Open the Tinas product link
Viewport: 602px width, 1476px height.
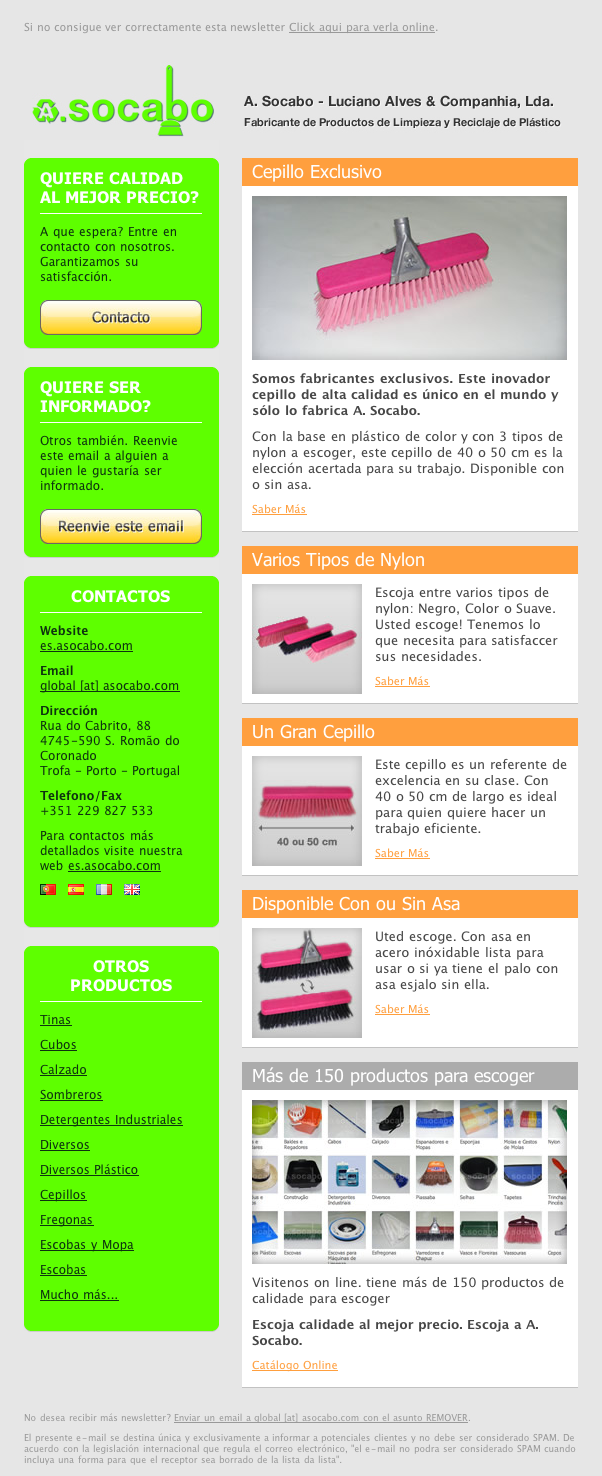pos(55,1020)
